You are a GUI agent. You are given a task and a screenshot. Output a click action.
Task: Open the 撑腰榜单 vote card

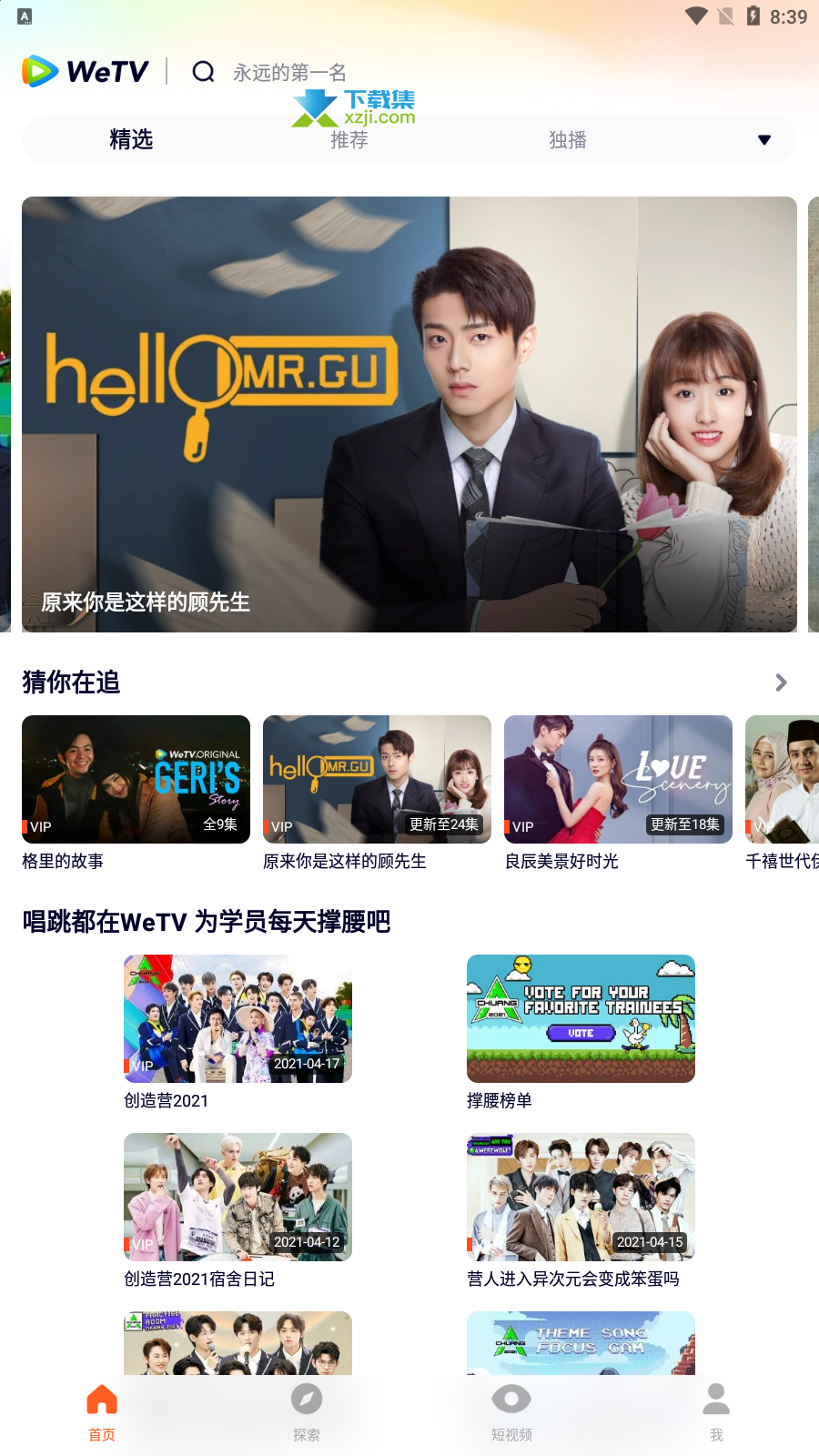[x=581, y=1033]
